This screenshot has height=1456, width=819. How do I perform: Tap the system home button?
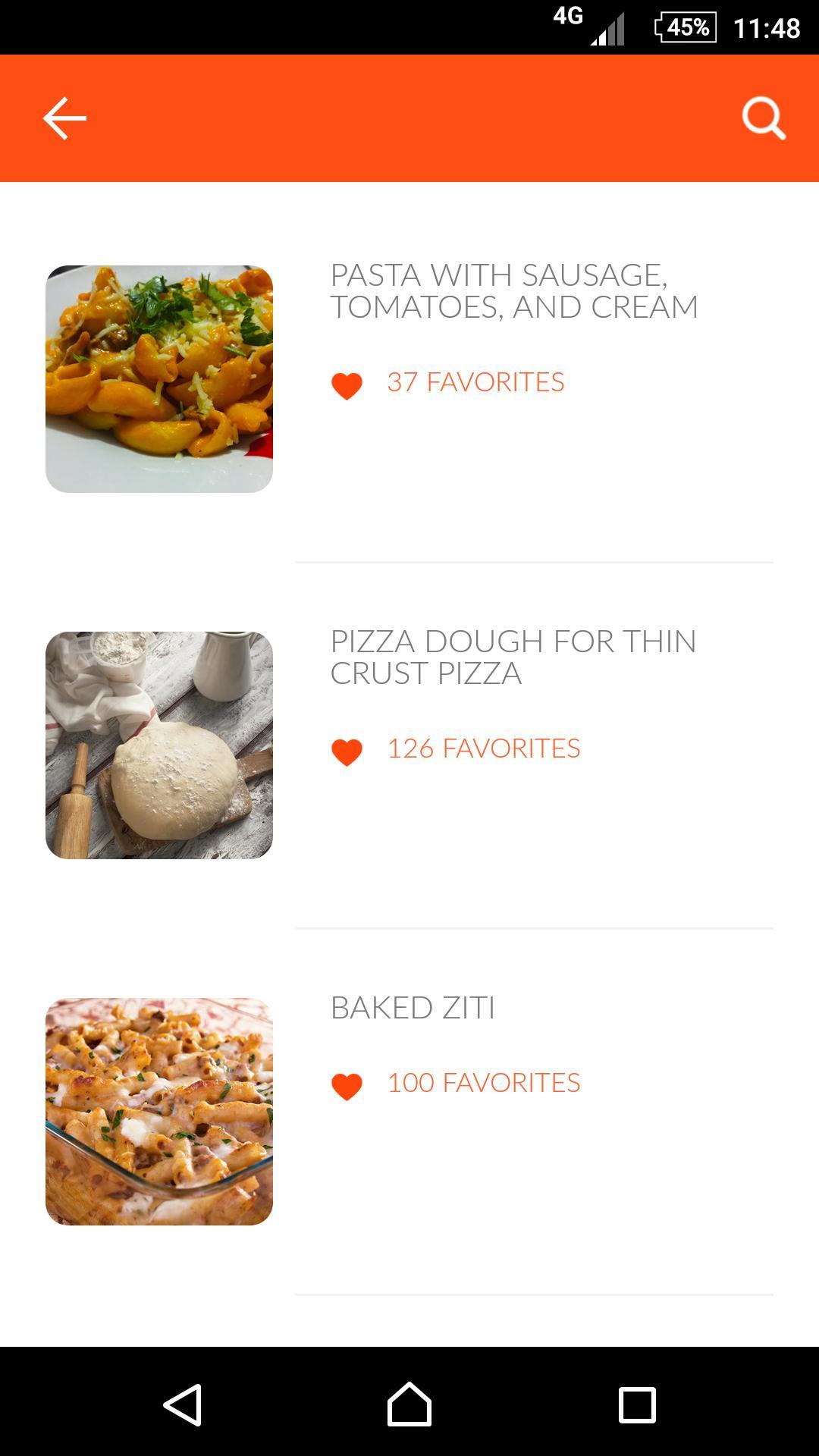409,1404
